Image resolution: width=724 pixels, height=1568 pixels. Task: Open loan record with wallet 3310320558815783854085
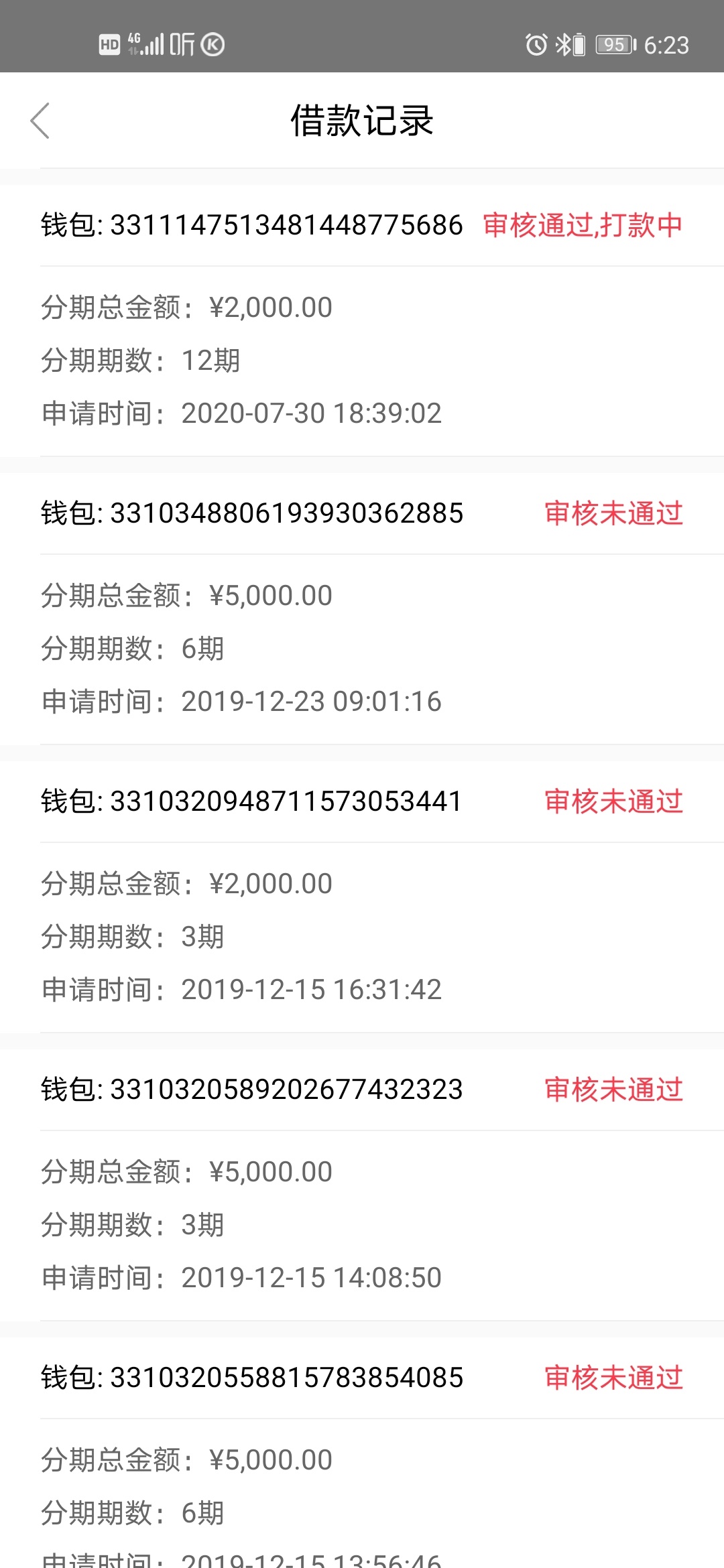[x=362, y=1453]
